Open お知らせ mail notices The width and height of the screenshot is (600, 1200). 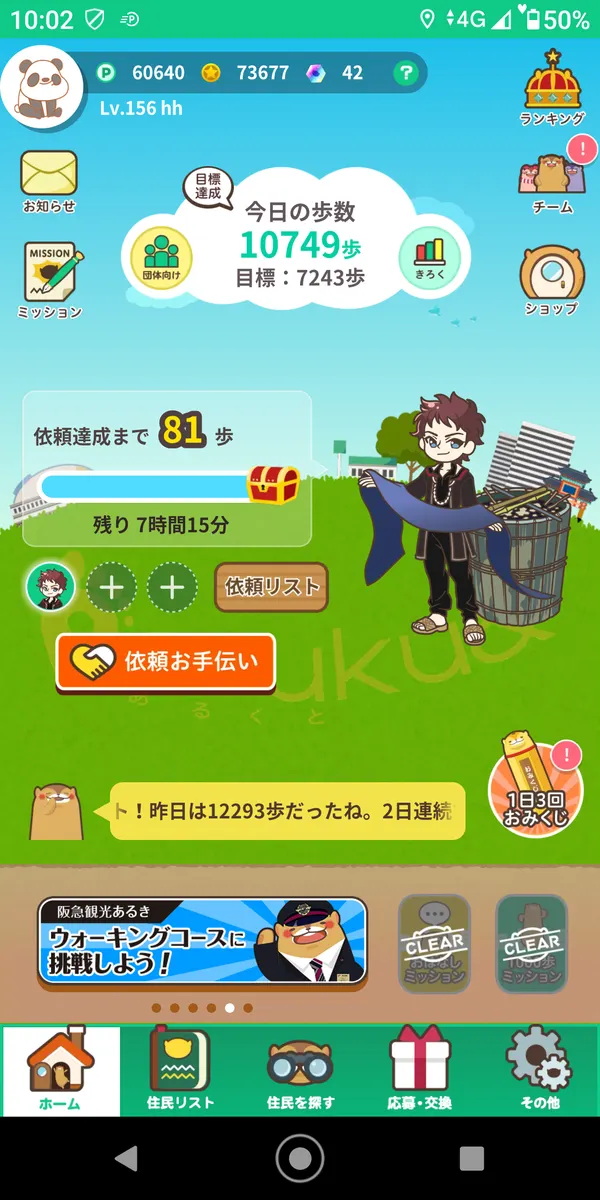49,180
